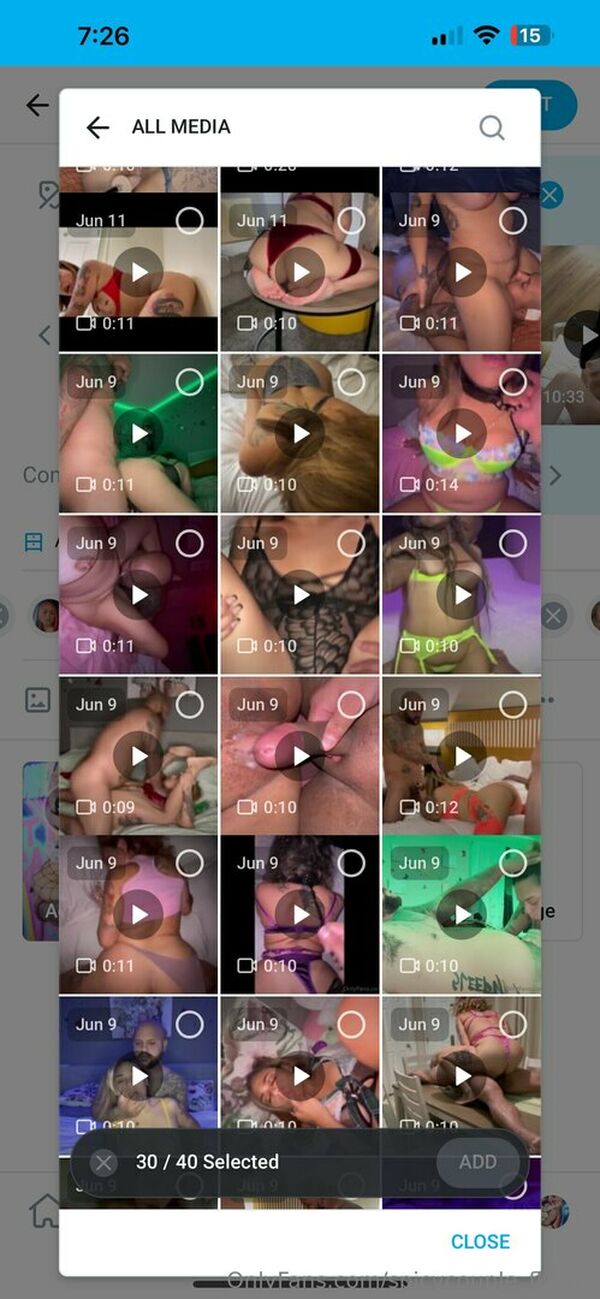The height and width of the screenshot is (1299, 600).
Task: Select the Jun 11 video lasting 0:10
Action: (351, 220)
